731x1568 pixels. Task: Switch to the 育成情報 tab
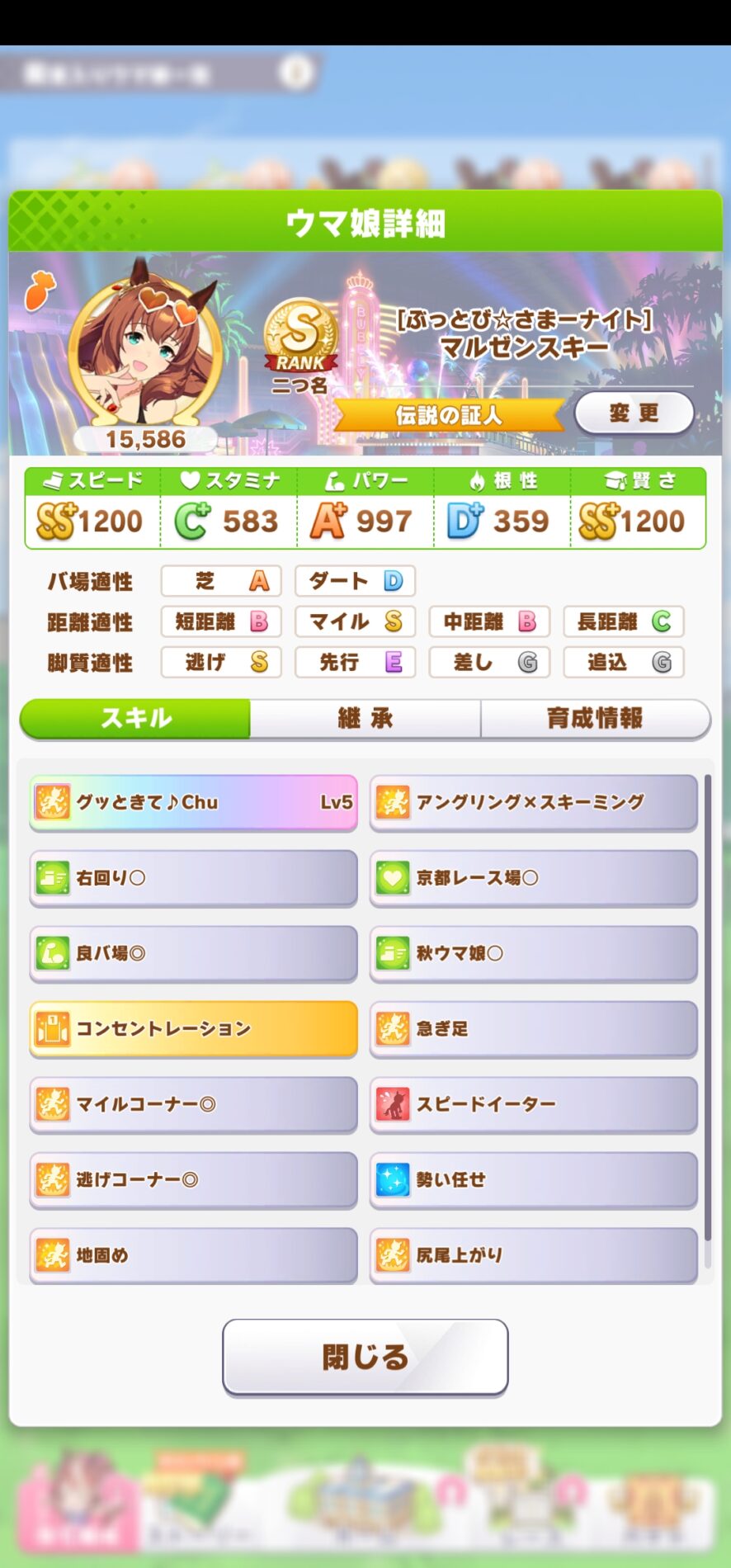[x=594, y=718]
